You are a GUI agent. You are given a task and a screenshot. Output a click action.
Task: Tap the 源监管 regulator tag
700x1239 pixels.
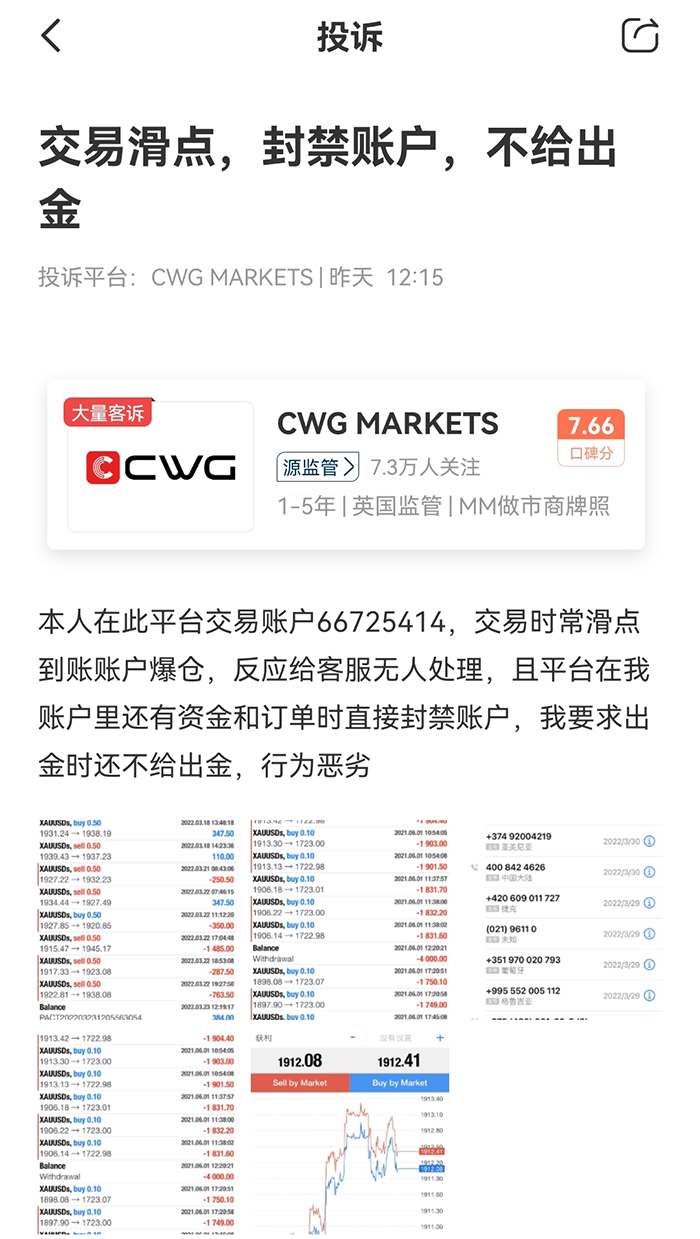point(317,467)
